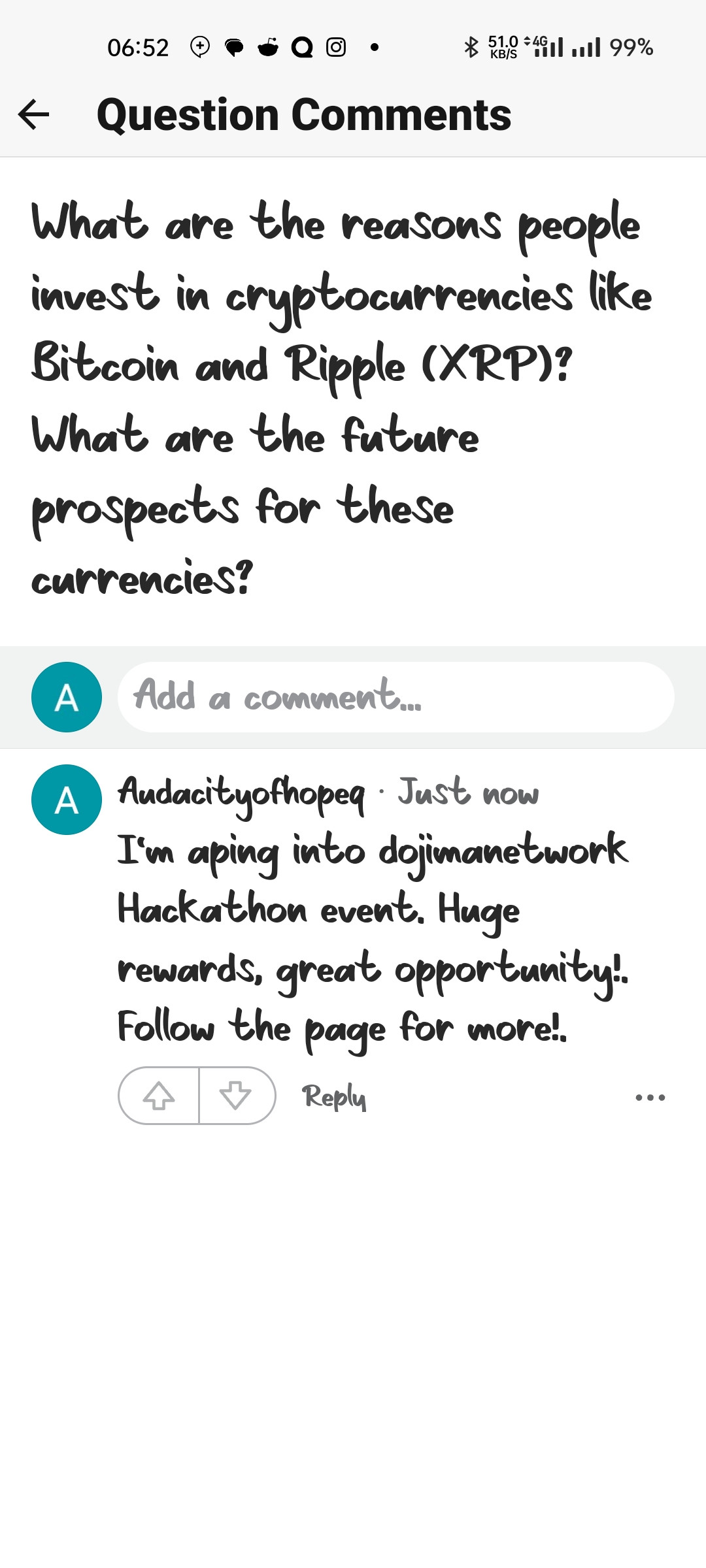The height and width of the screenshot is (1568, 706).
Task: Open Audacityofhopeq's profile from the username
Action: point(241,793)
